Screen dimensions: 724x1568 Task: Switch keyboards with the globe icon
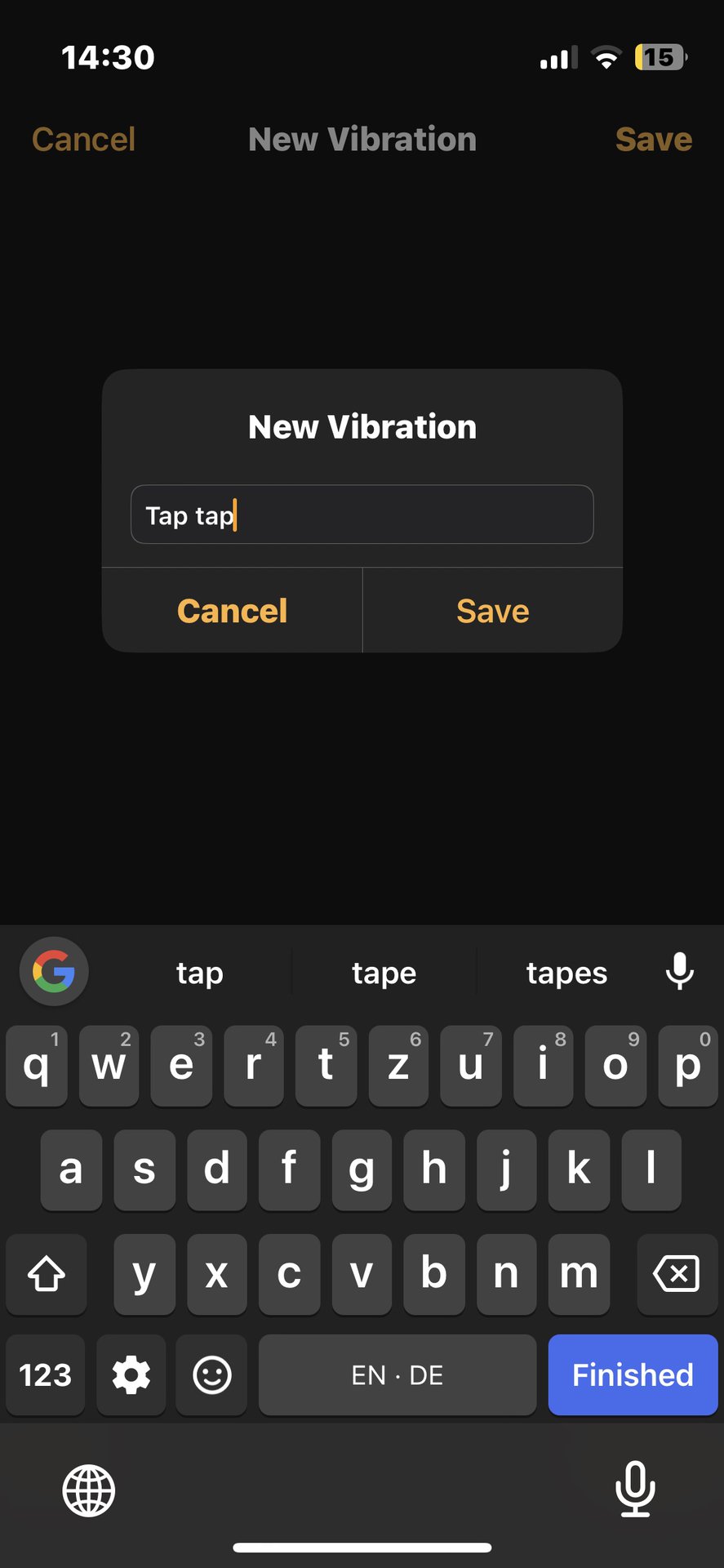pos(89,1490)
